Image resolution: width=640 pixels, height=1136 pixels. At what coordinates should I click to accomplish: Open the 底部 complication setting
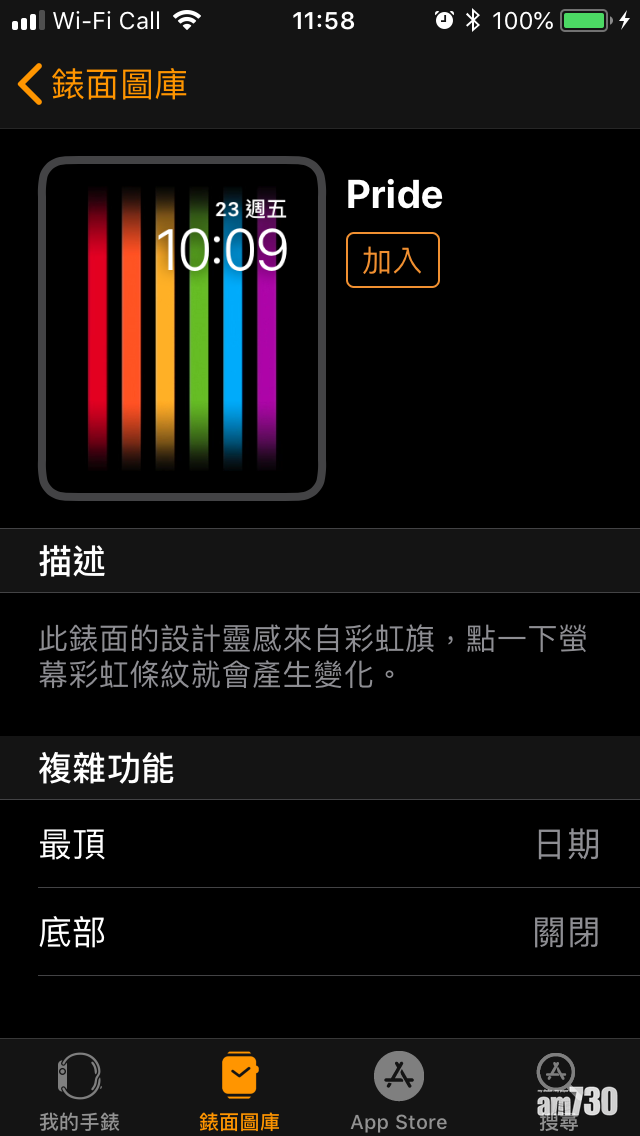(x=320, y=932)
